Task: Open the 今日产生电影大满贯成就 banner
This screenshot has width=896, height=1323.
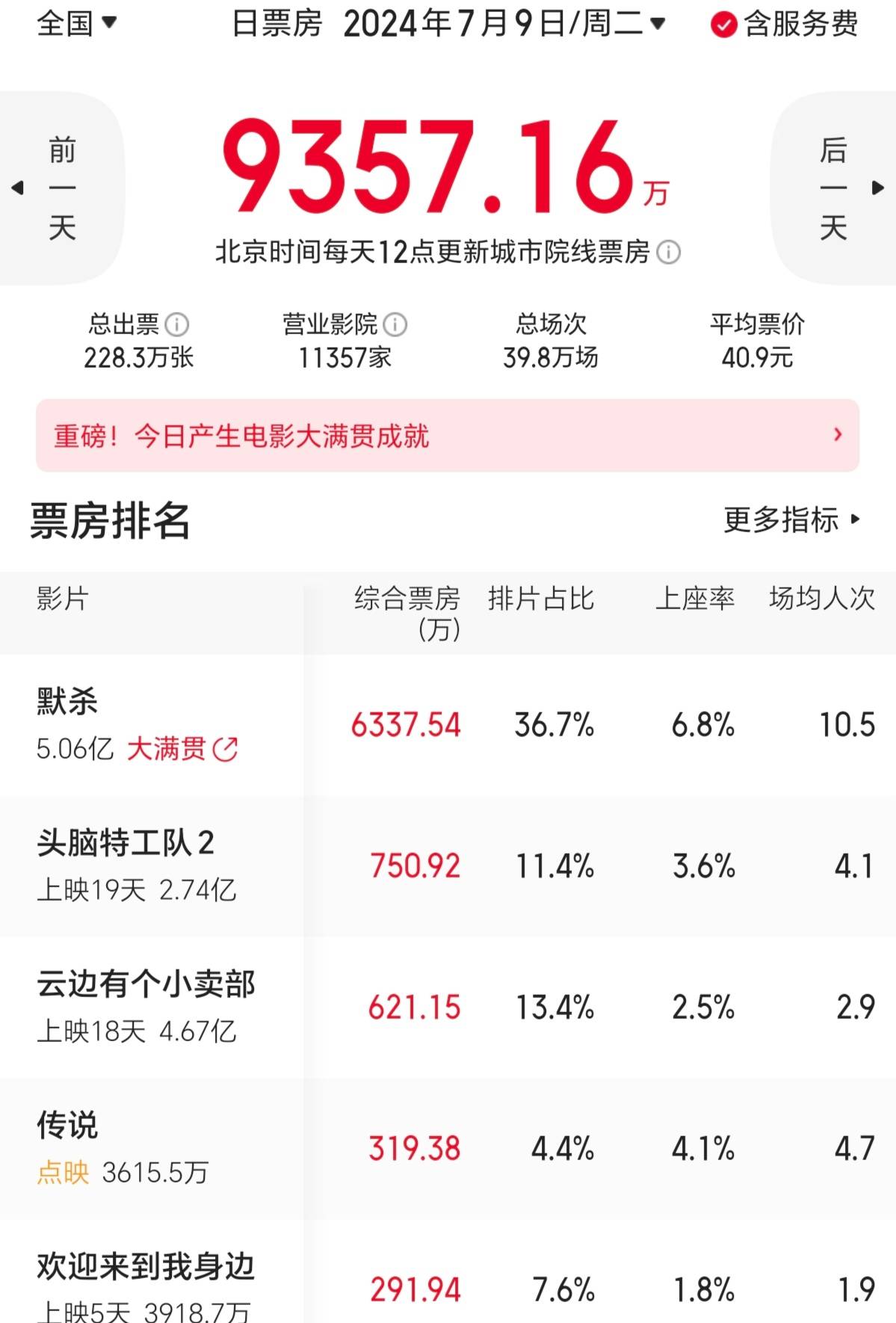Action: click(x=447, y=435)
